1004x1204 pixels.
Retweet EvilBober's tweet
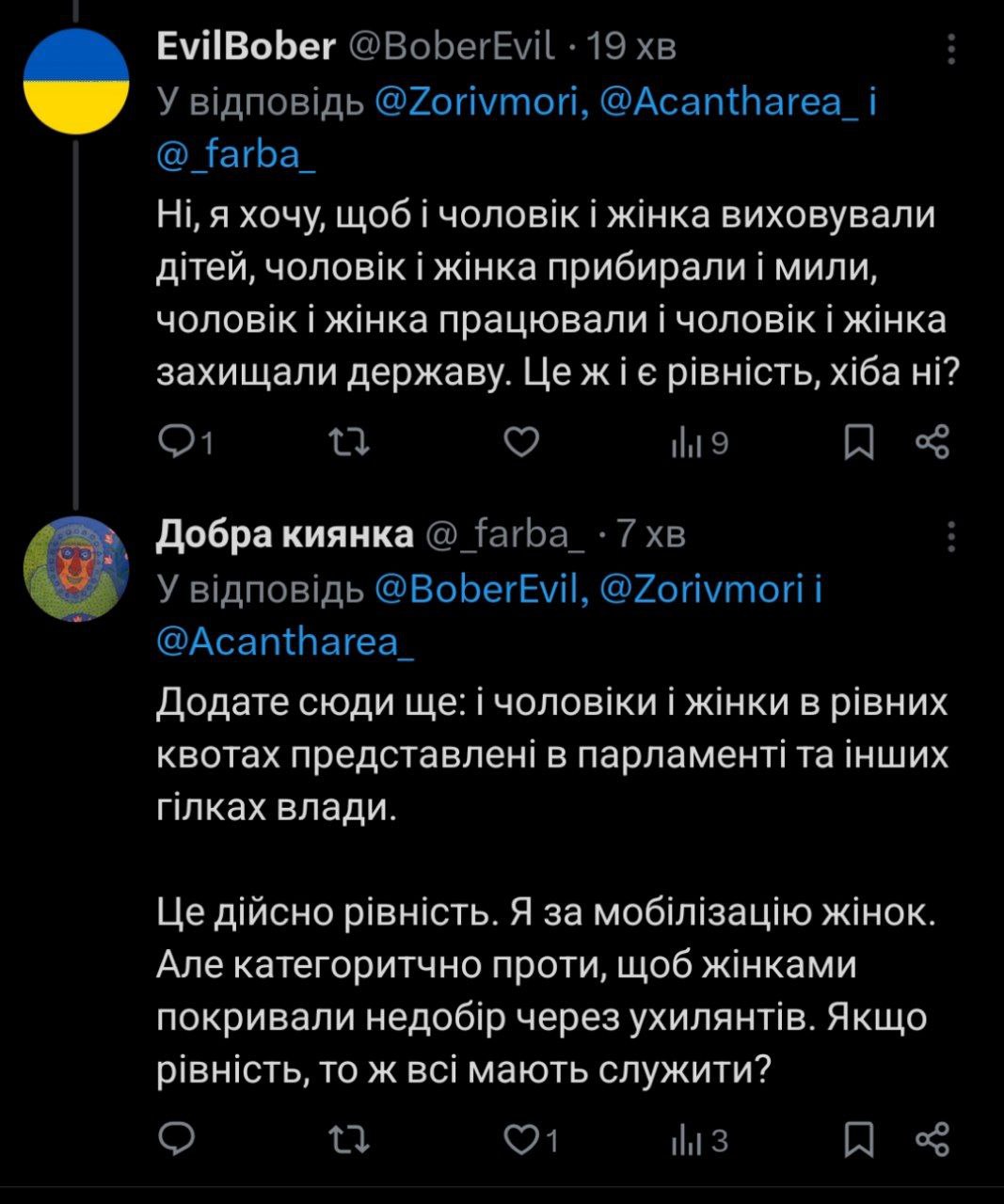353,441
